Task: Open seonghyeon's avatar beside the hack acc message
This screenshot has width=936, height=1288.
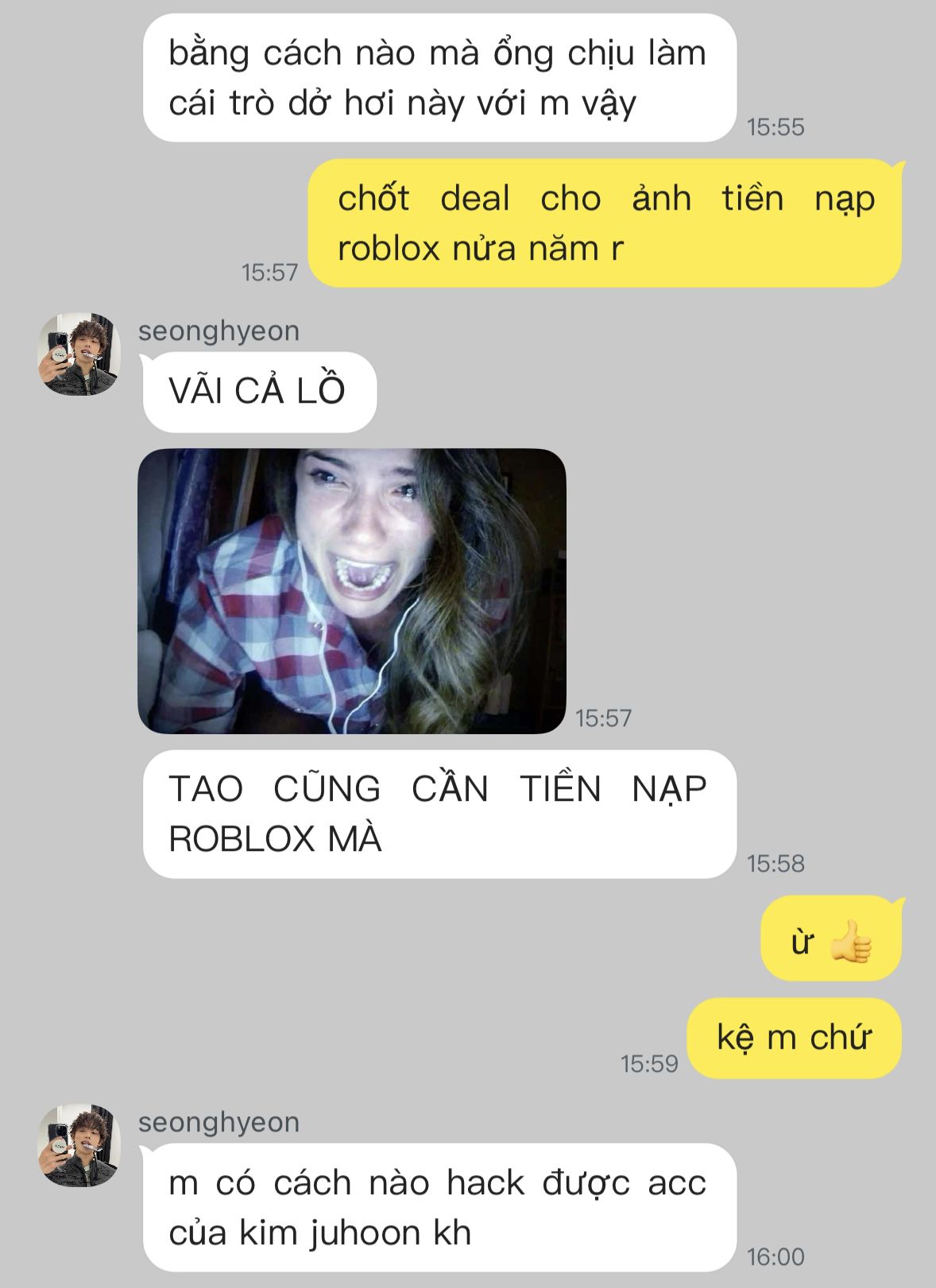Action: click(x=79, y=1145)
